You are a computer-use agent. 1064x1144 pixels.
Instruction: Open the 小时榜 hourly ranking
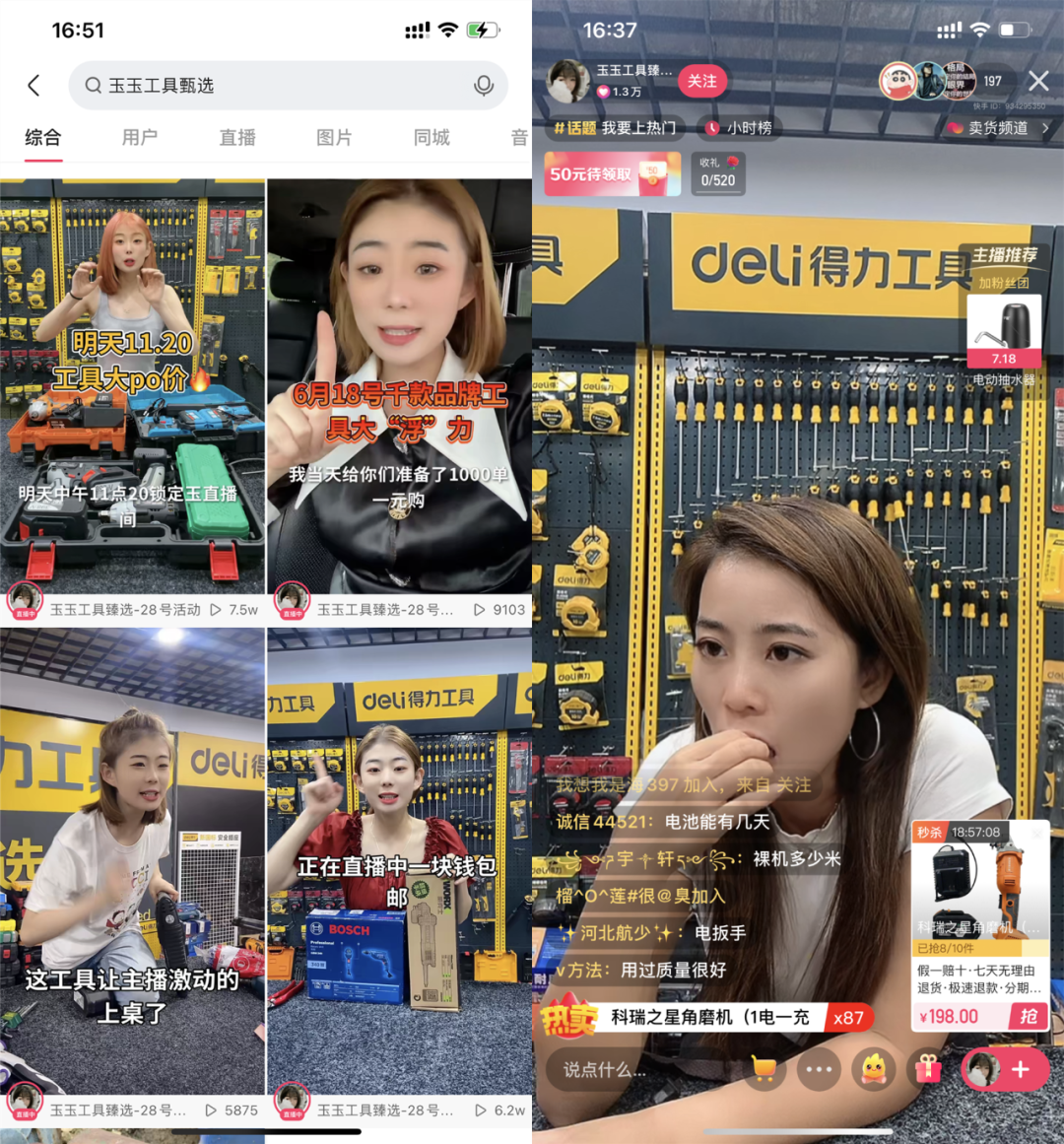[x=740, y=128]
